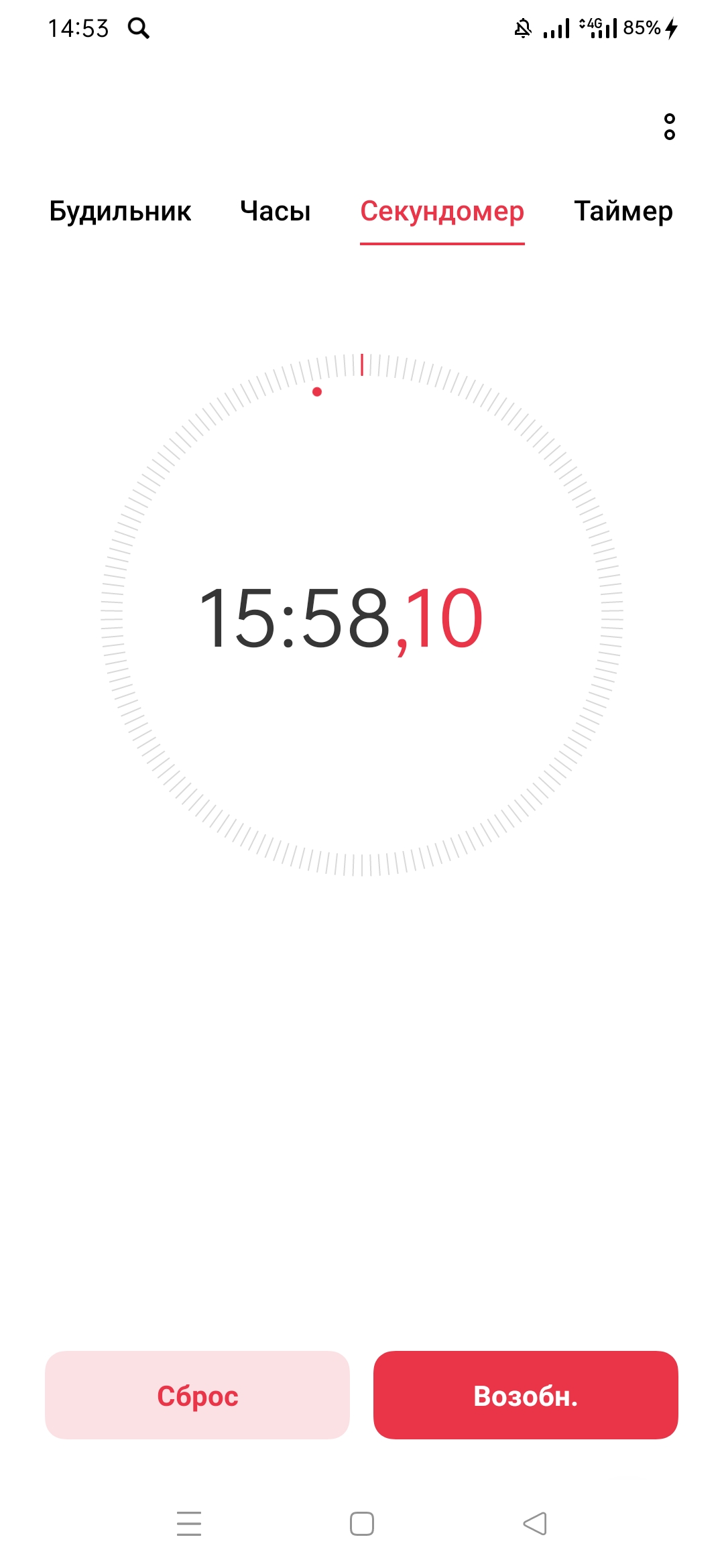
Task: Switch to the Будильник tab
Action: click(120, 211)
